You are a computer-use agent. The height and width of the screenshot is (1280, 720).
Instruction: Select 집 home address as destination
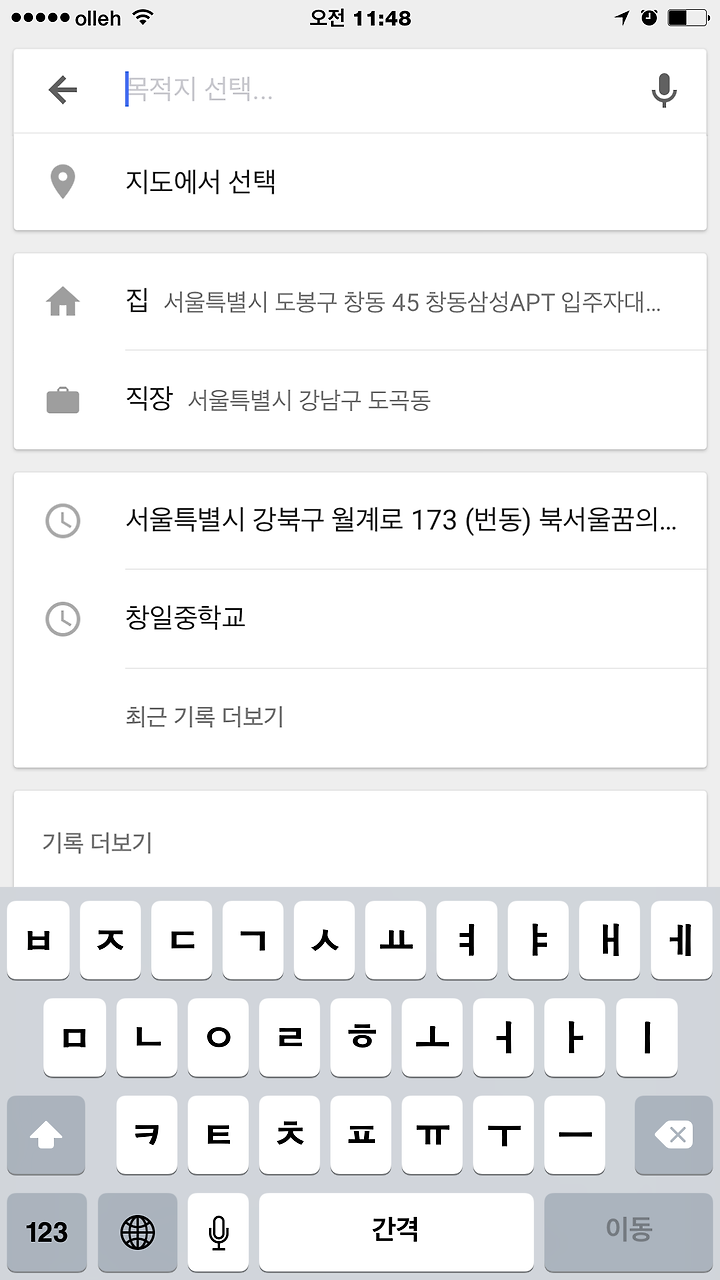[x=360, y=301]
